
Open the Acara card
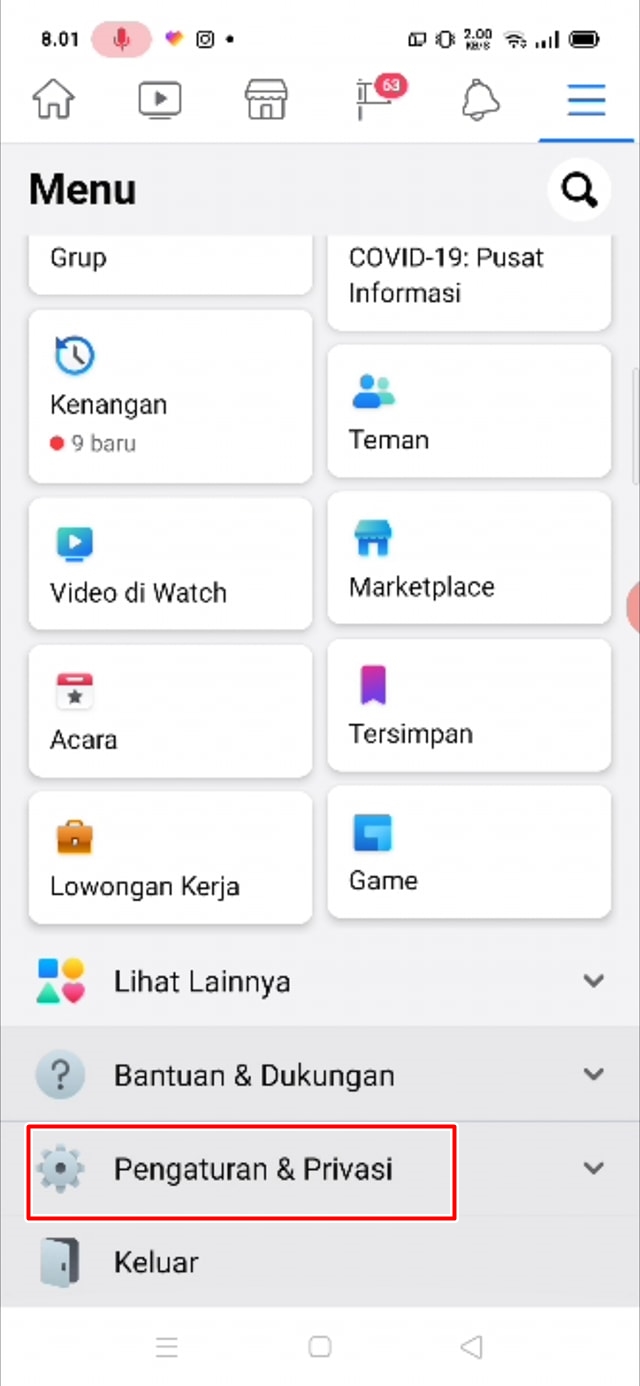click(170, 711)
